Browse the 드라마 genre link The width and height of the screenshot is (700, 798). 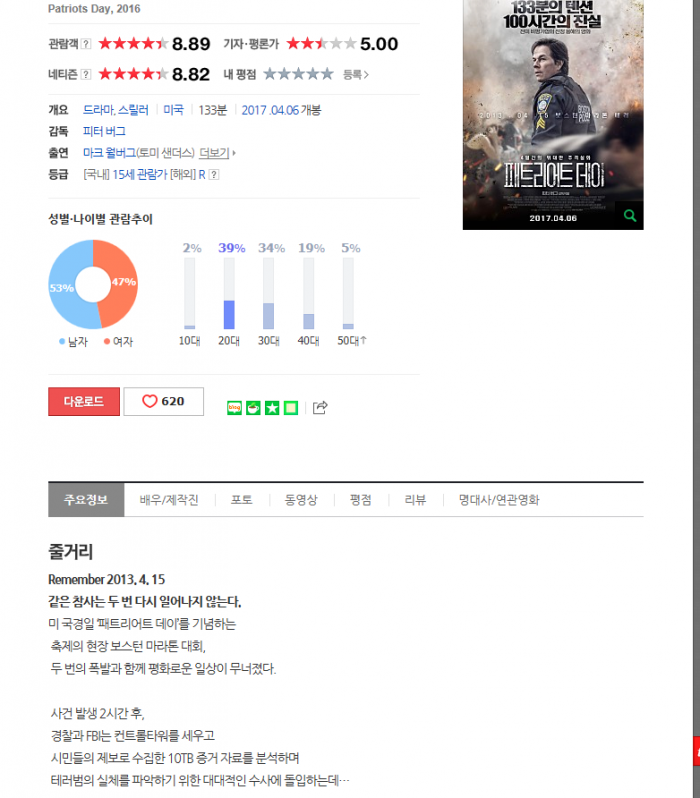97,110
